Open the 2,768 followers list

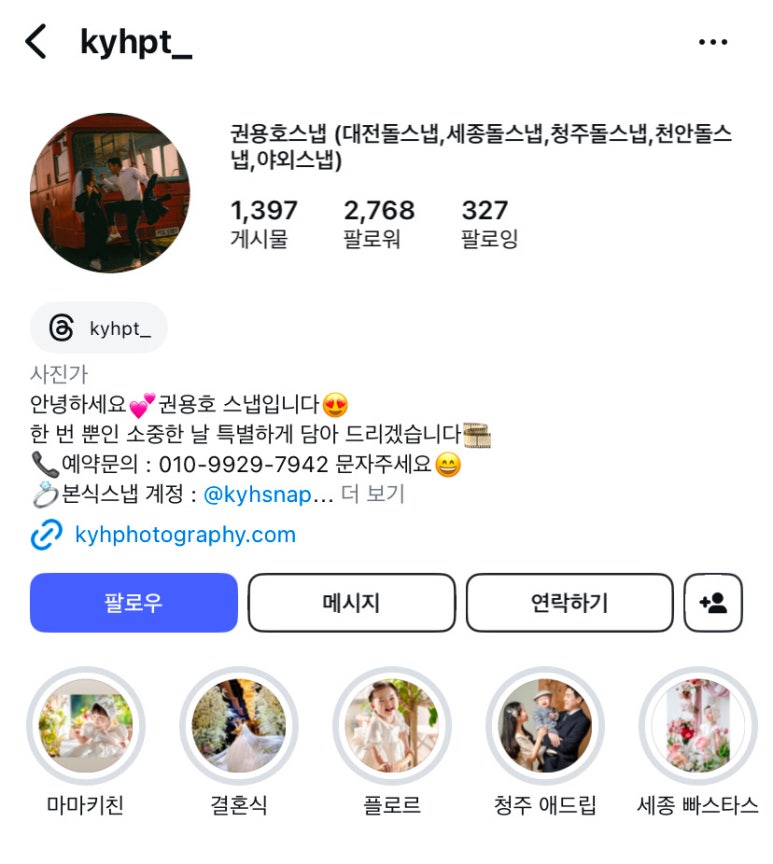point(379,223)
